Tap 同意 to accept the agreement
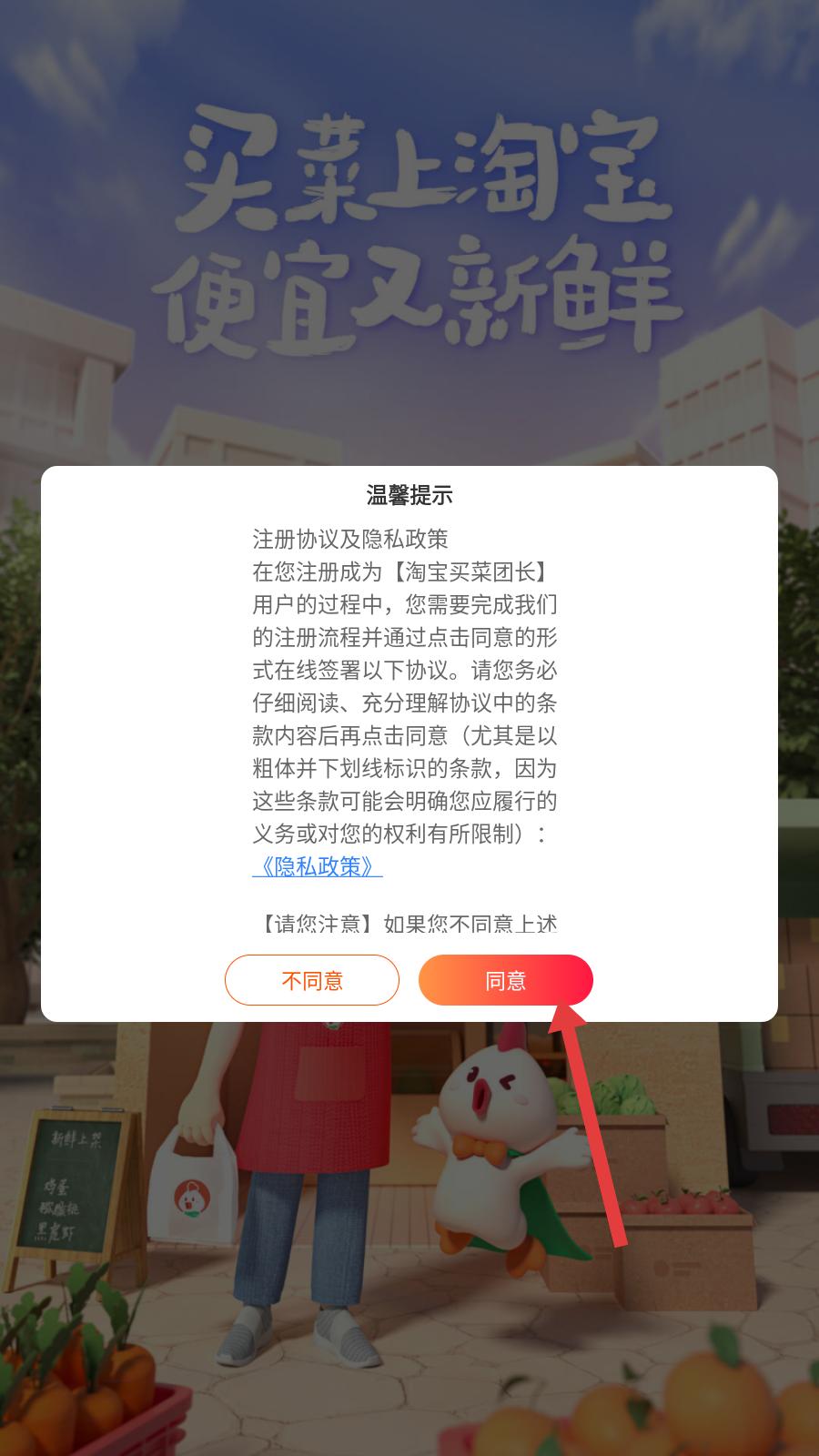The image size is (819, 1456). tap(505, 980)
